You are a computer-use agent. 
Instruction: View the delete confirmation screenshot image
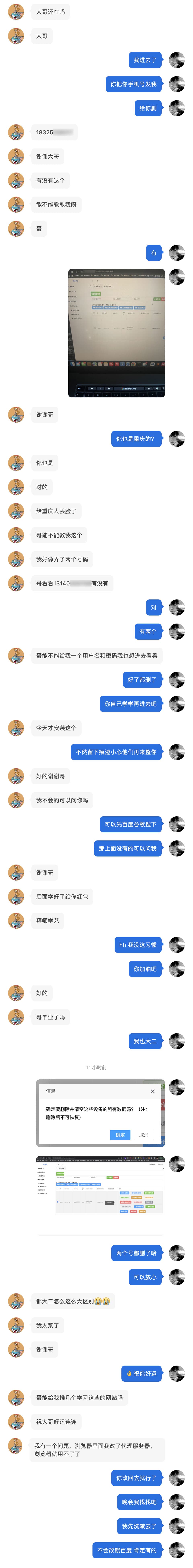[x=101, y=1112]
